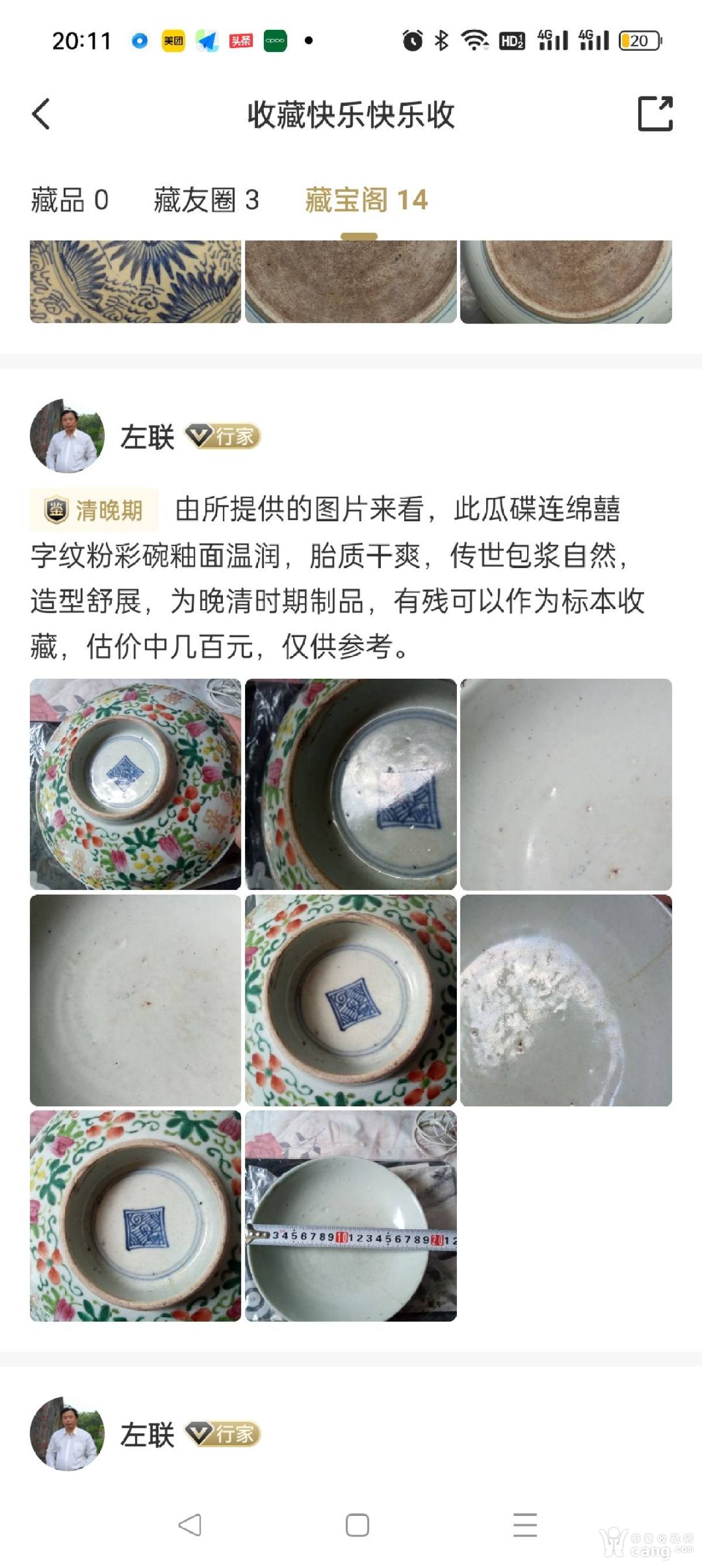
Task: Select the 藏宝阁 tab
Action: 366,200
